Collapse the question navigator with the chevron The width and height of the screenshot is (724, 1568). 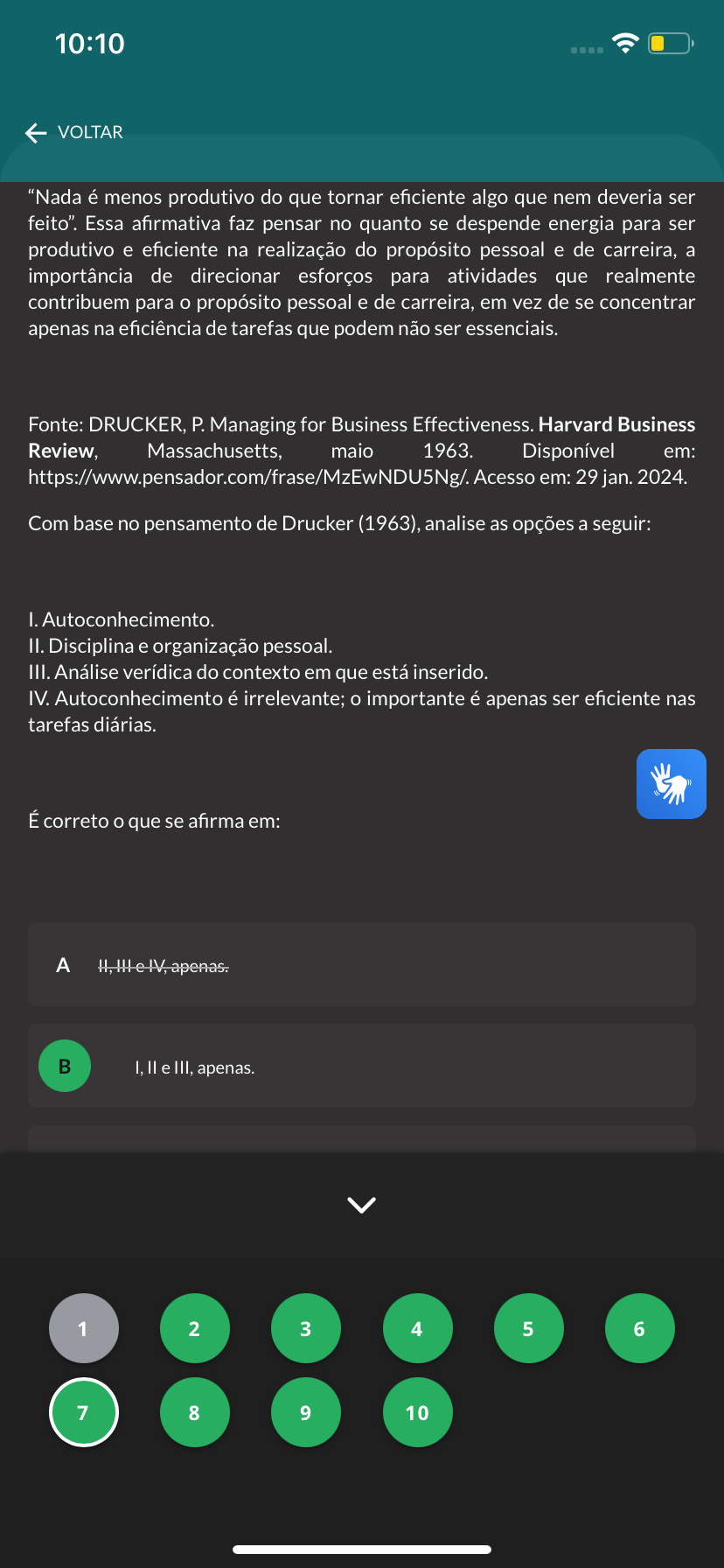[x=361, y=1205]
